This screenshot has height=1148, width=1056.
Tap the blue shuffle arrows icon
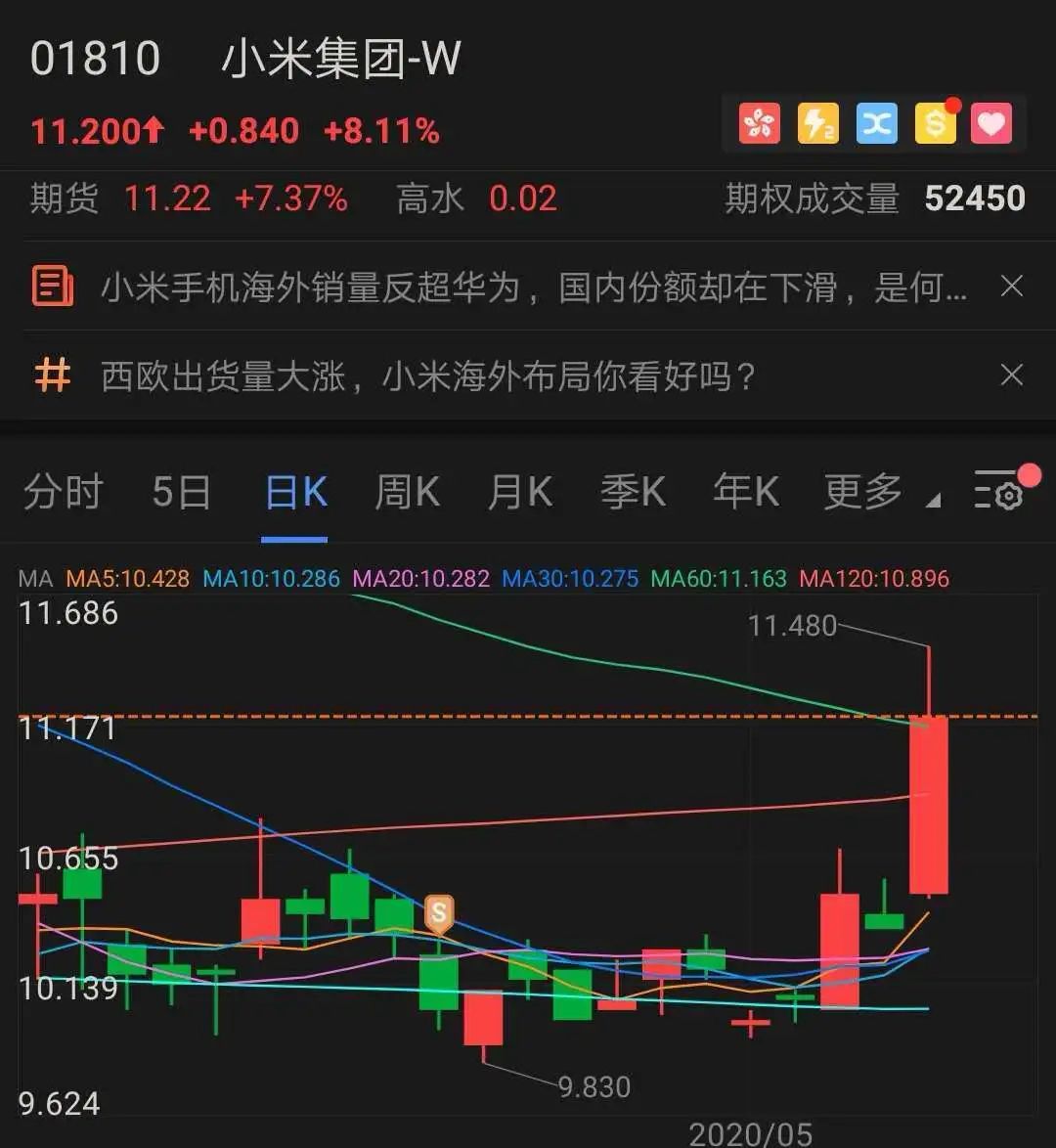click(x=876, y=124)
